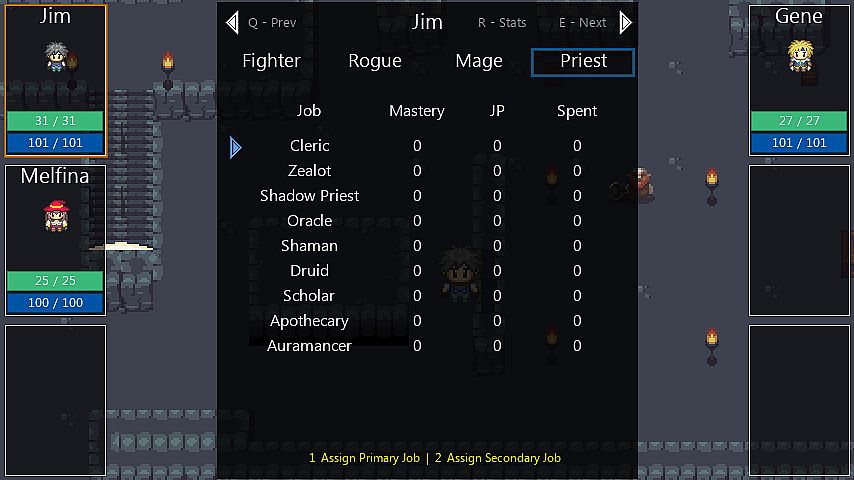Tap Assign Primary Job
The width and height of the screenshot is (854, 480).
365,458
